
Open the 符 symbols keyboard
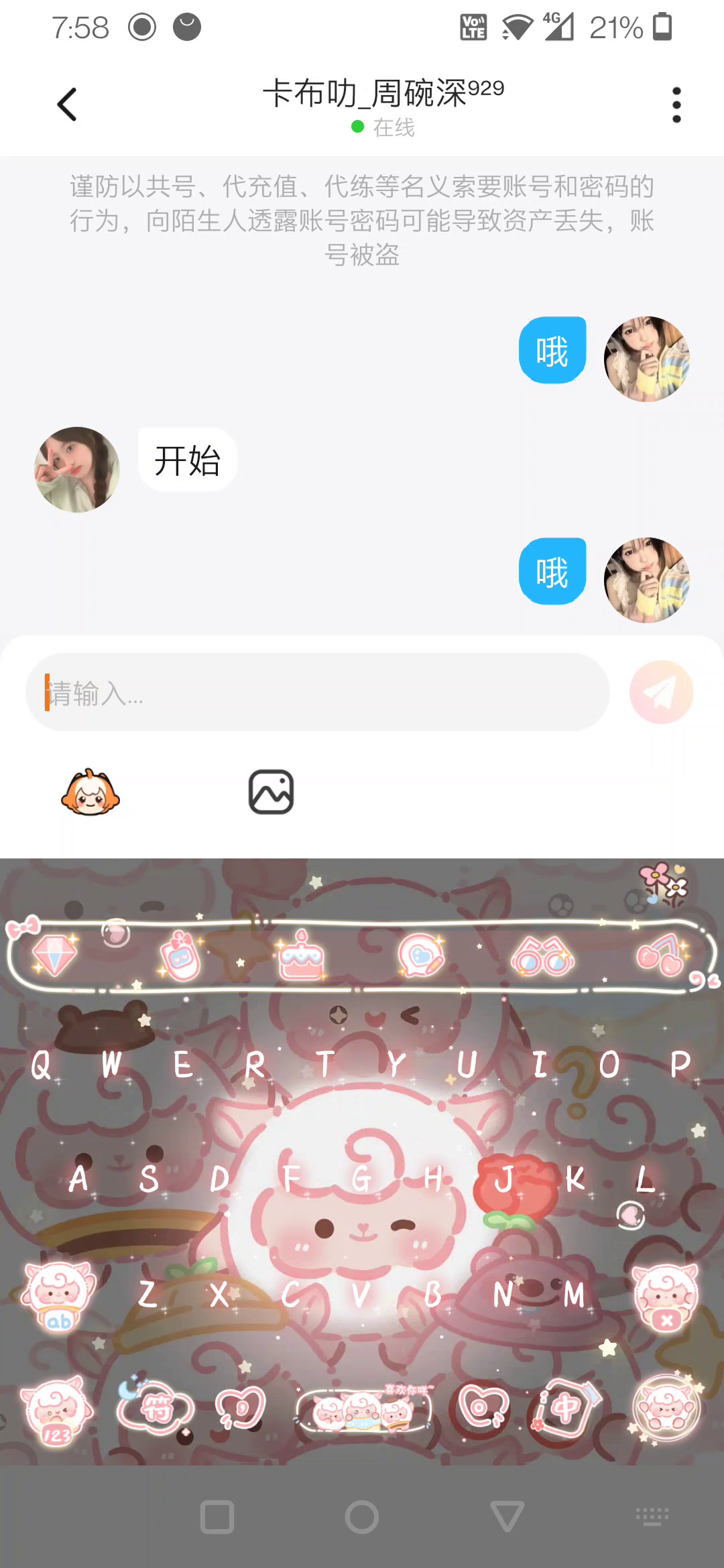coord(156,1408)
